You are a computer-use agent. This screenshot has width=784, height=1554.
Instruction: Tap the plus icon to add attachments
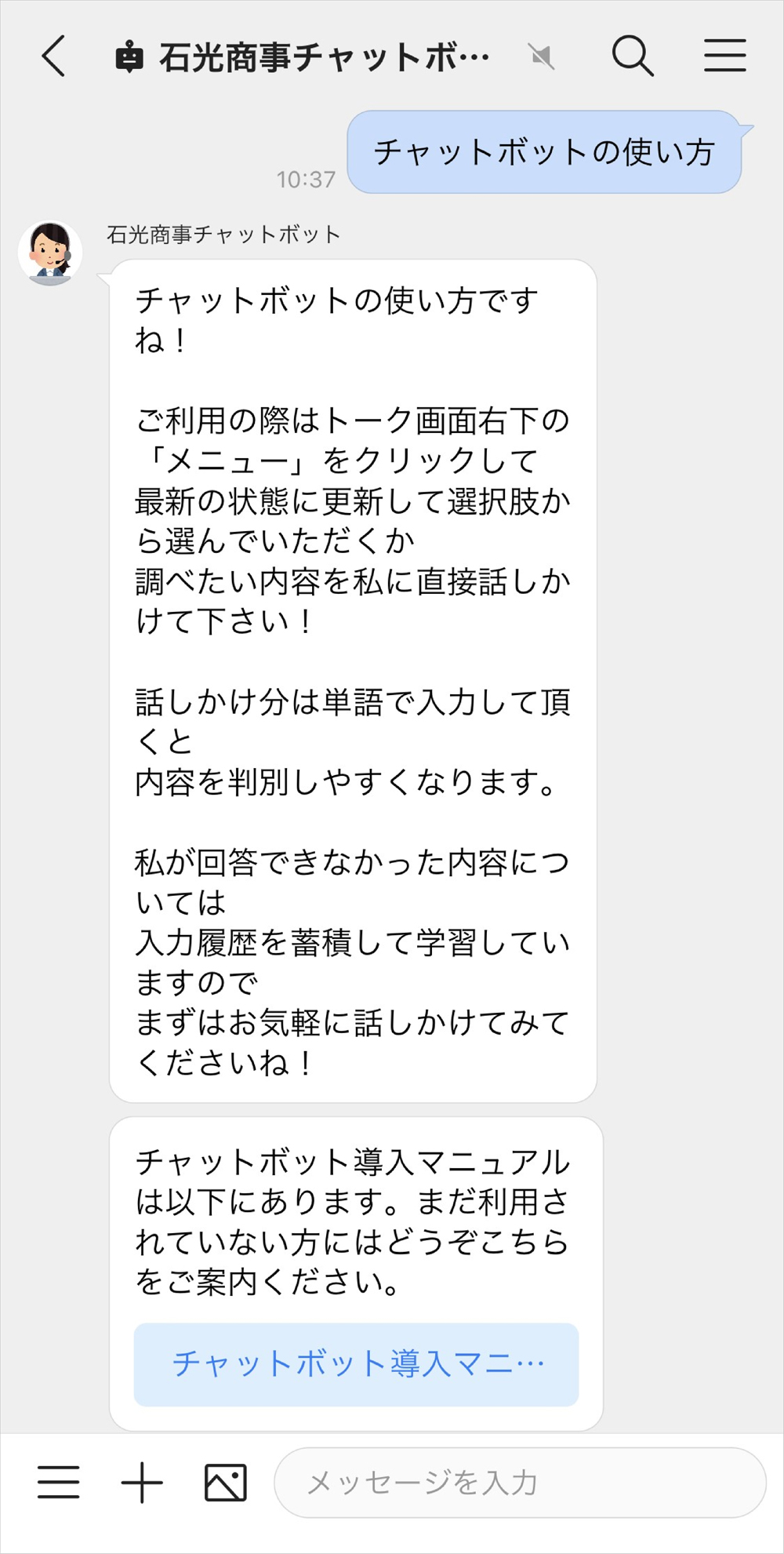pyautogui.click(x=142, y=1483)
